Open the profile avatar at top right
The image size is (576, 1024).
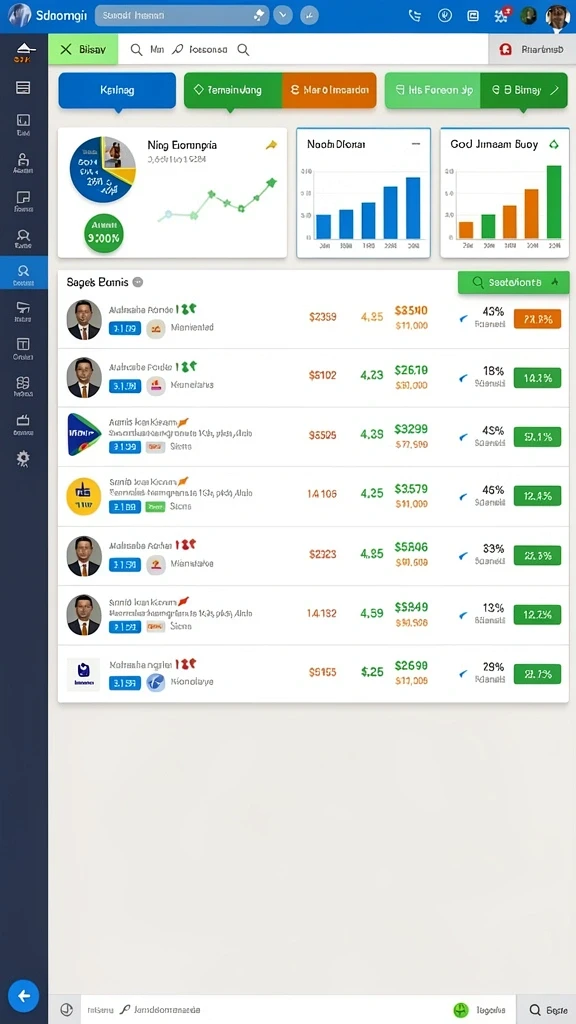(x=557, y=16)
